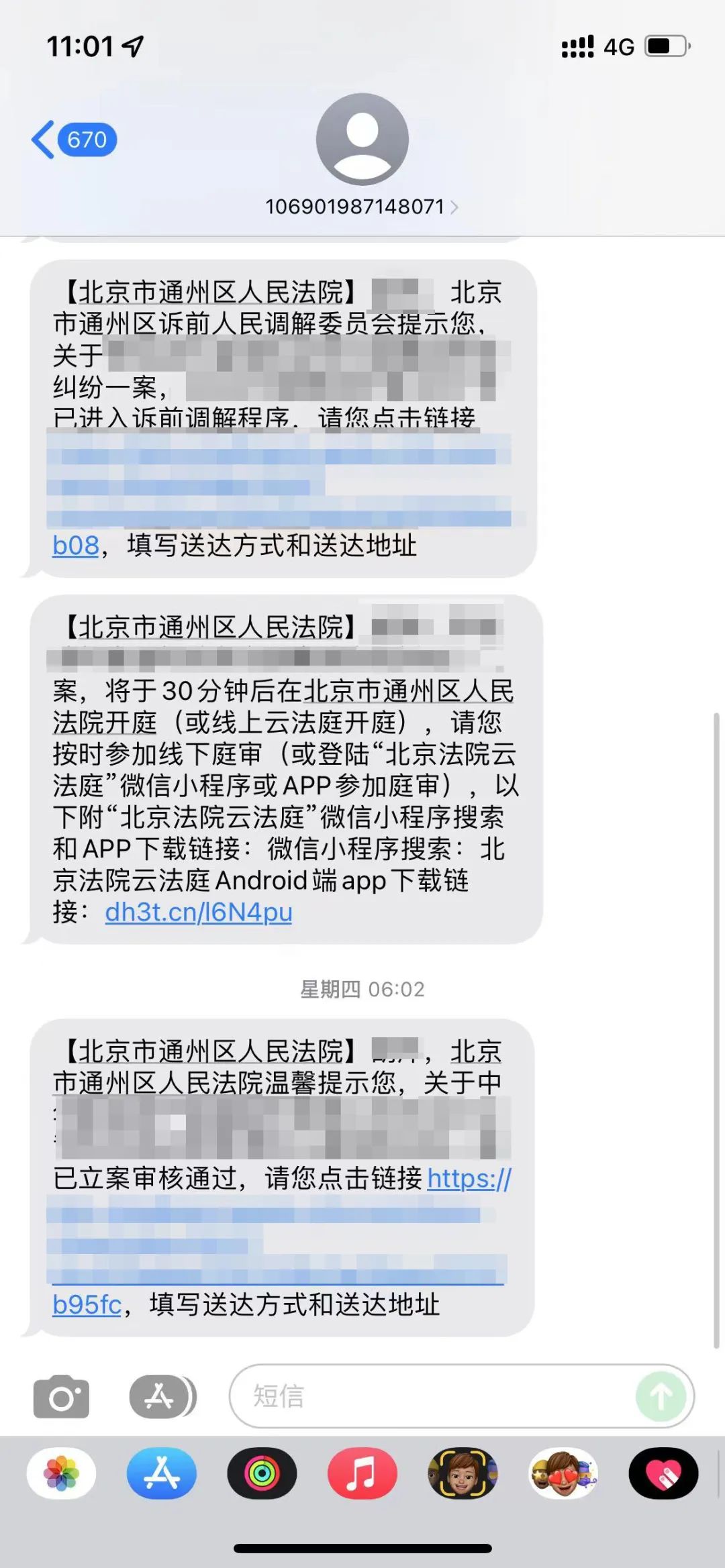Open the Memoji stickers app
This screenshot has height=1568, width=725.
563,1473
